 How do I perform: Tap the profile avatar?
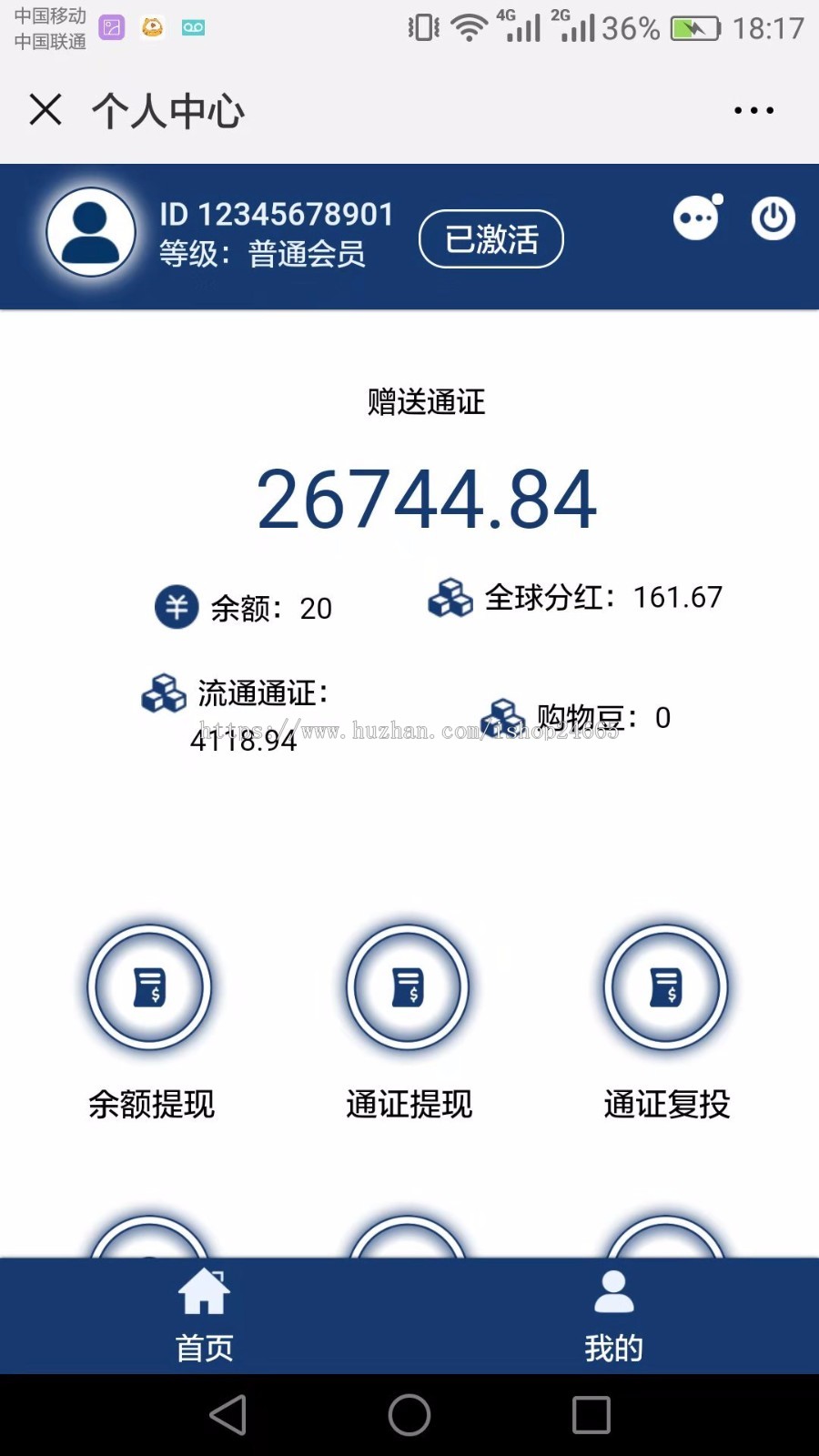91,232
